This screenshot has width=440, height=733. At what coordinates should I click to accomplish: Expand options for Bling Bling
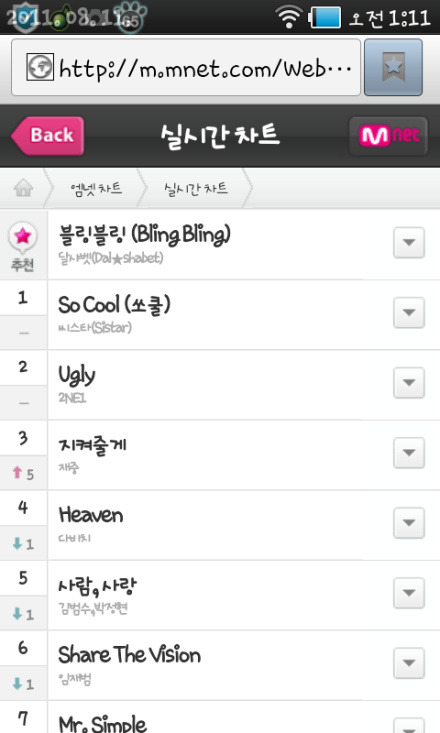click(409, 243)
